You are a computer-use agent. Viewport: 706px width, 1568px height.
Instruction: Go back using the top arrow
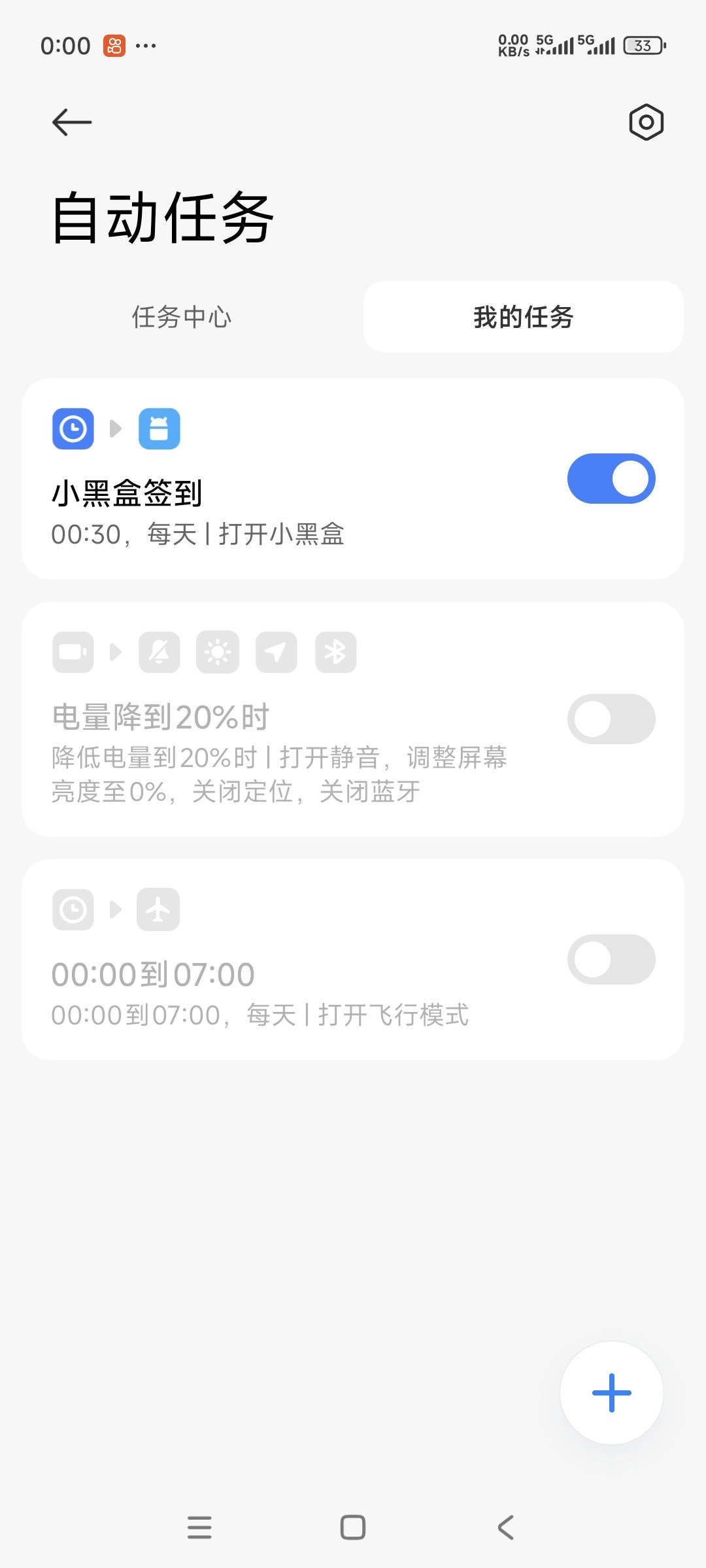click(72, 122)
